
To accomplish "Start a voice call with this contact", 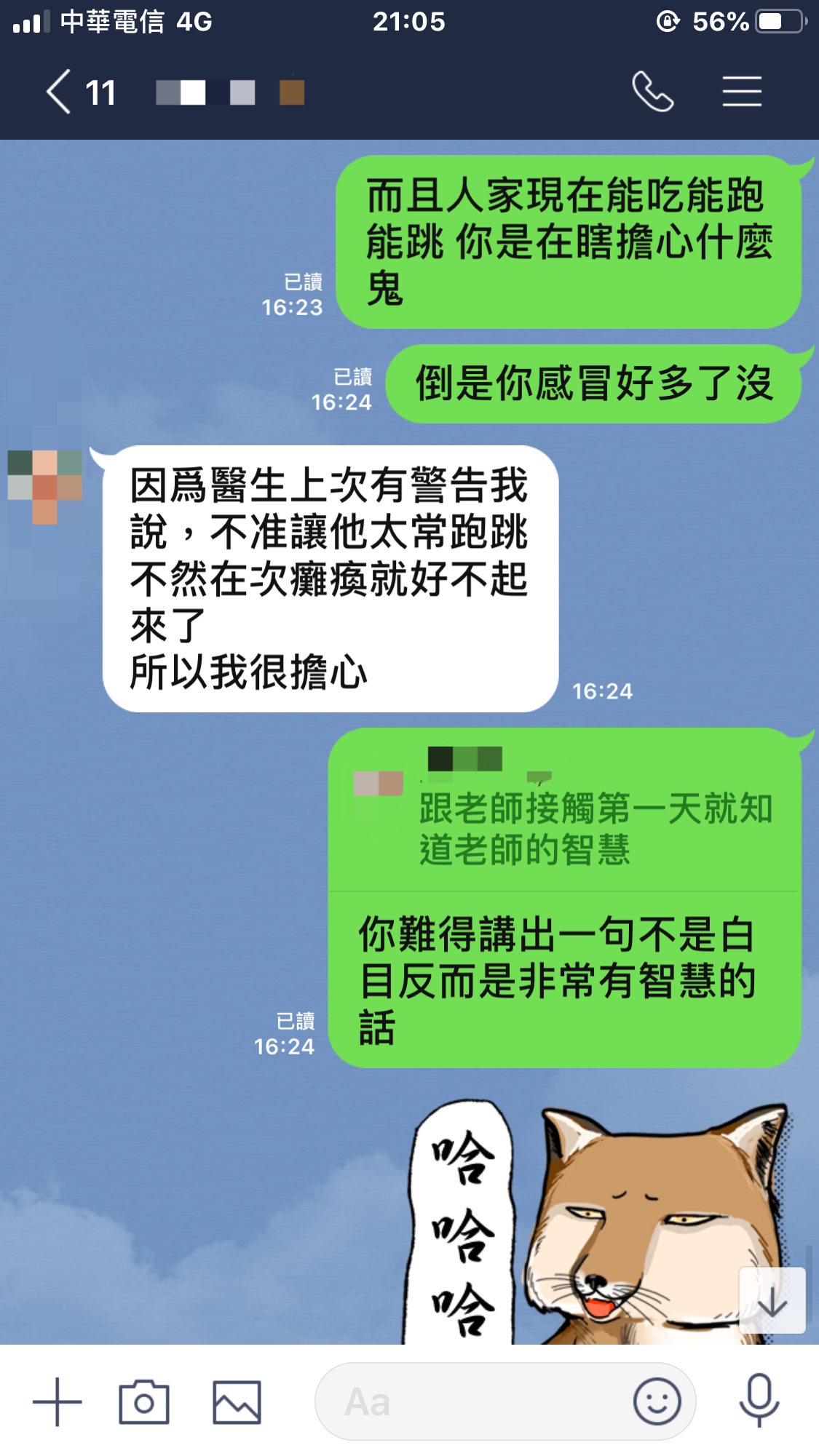I will pos(652,92).
